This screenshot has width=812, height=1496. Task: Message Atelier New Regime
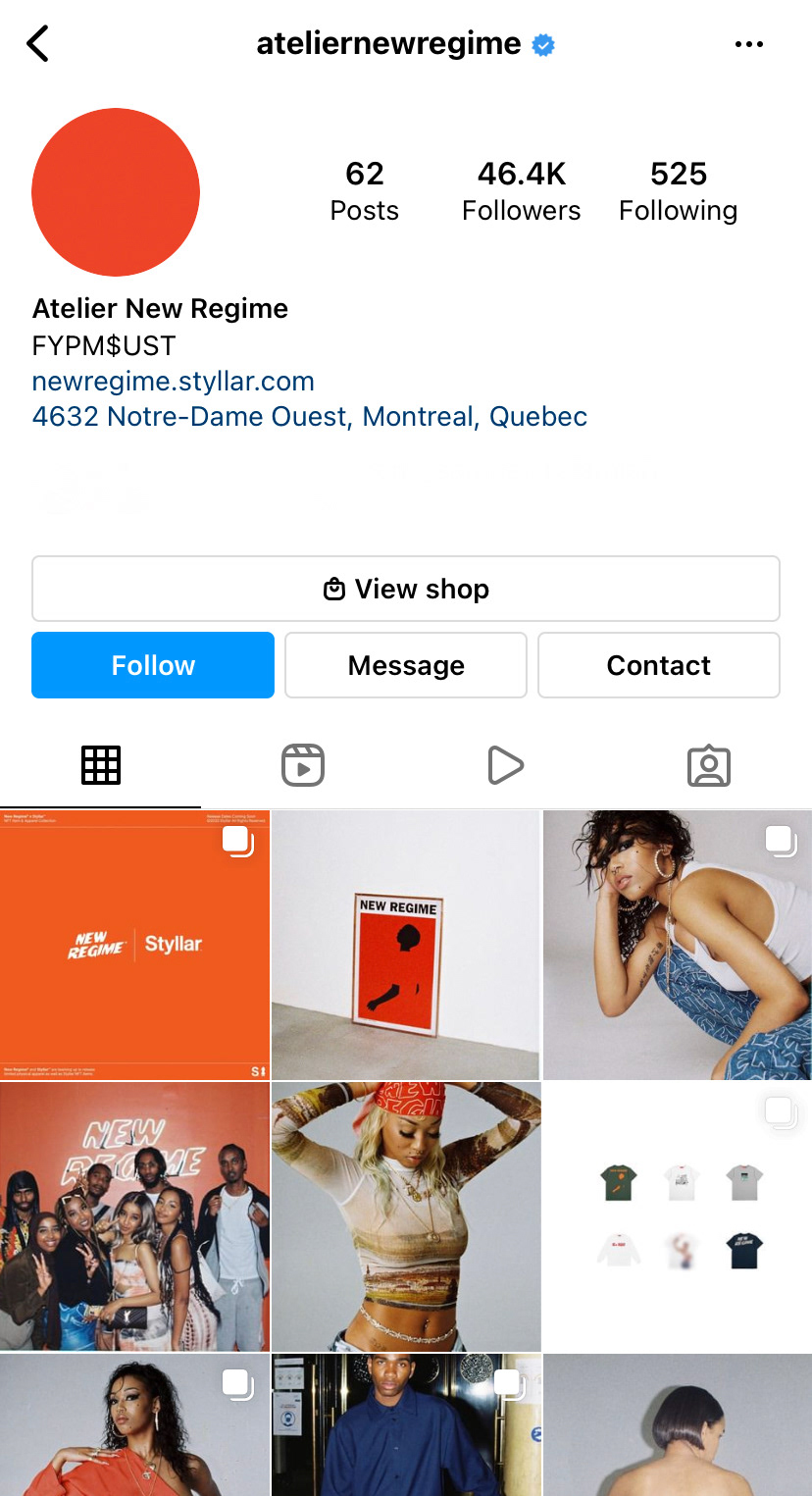pos(406,665)
